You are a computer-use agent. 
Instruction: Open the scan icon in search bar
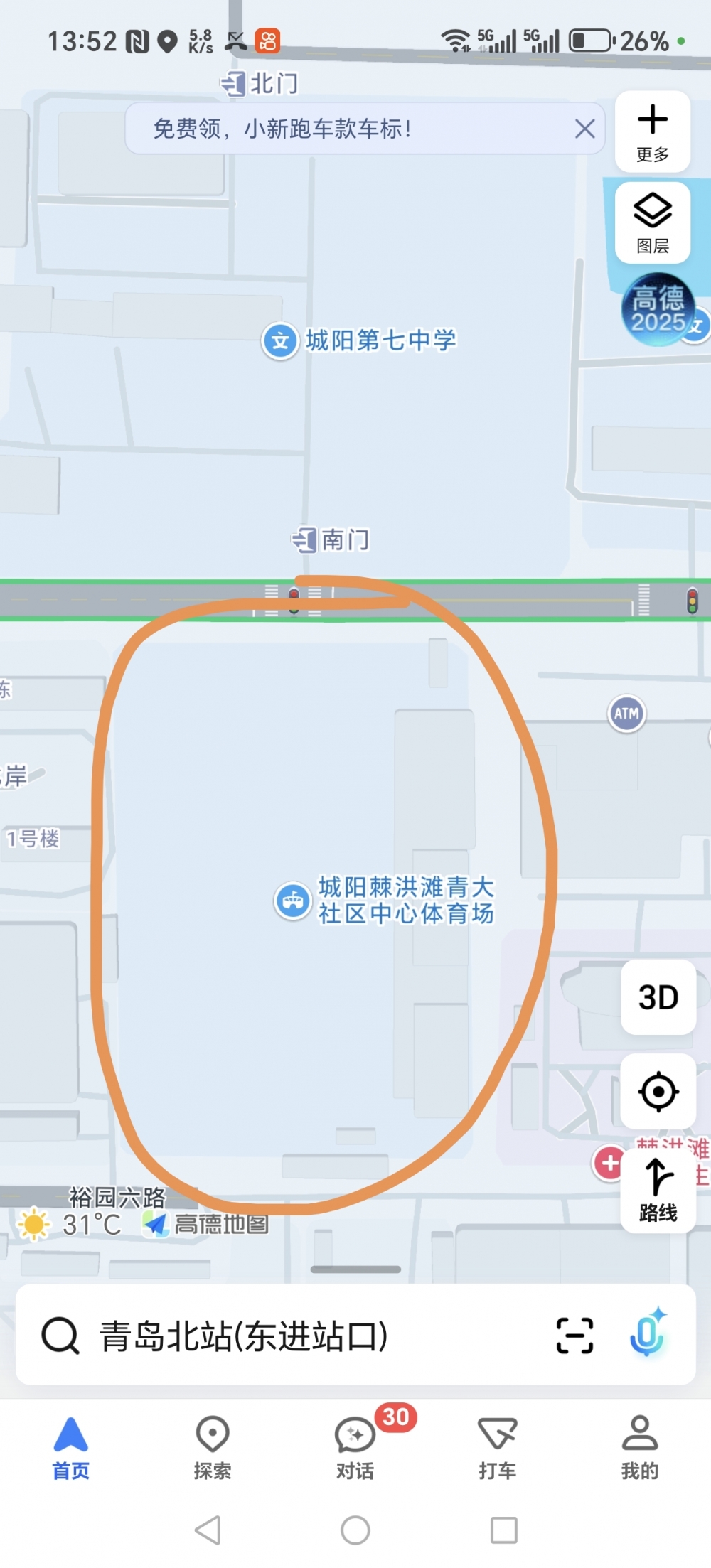pyautogui.click(x=574, y=1336)
